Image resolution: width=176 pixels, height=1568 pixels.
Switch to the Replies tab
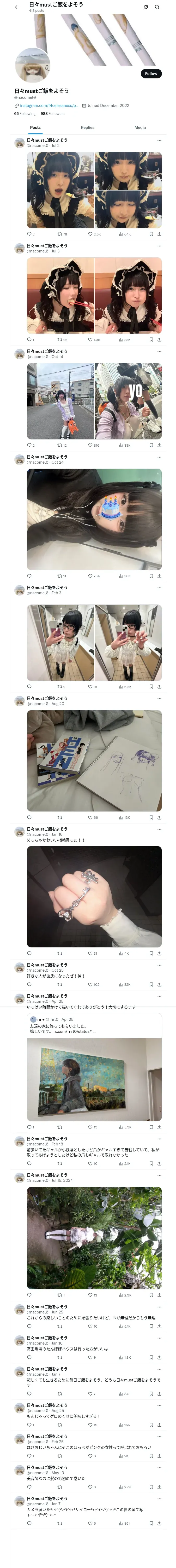[87, 127]
